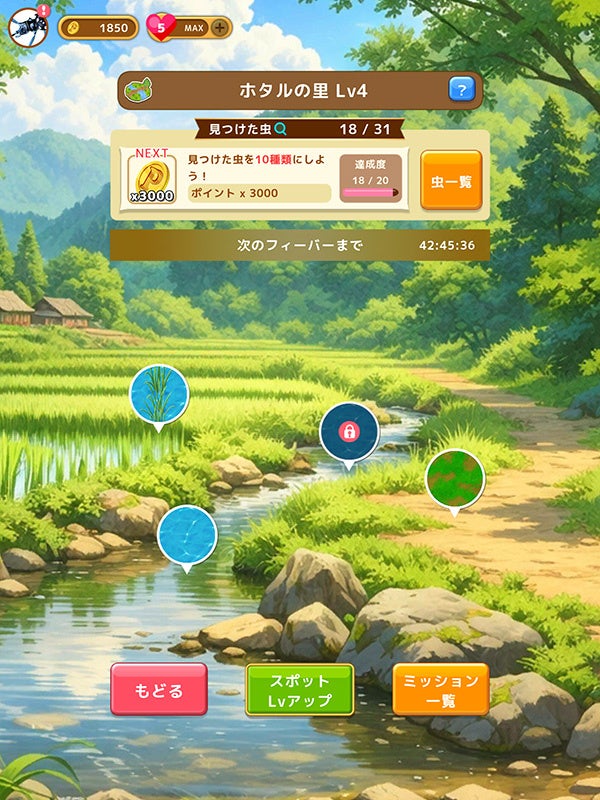Select the locked spot bubble
Image resolution: width=600 pixels, height=800 pixels.
tap(349, 432)
